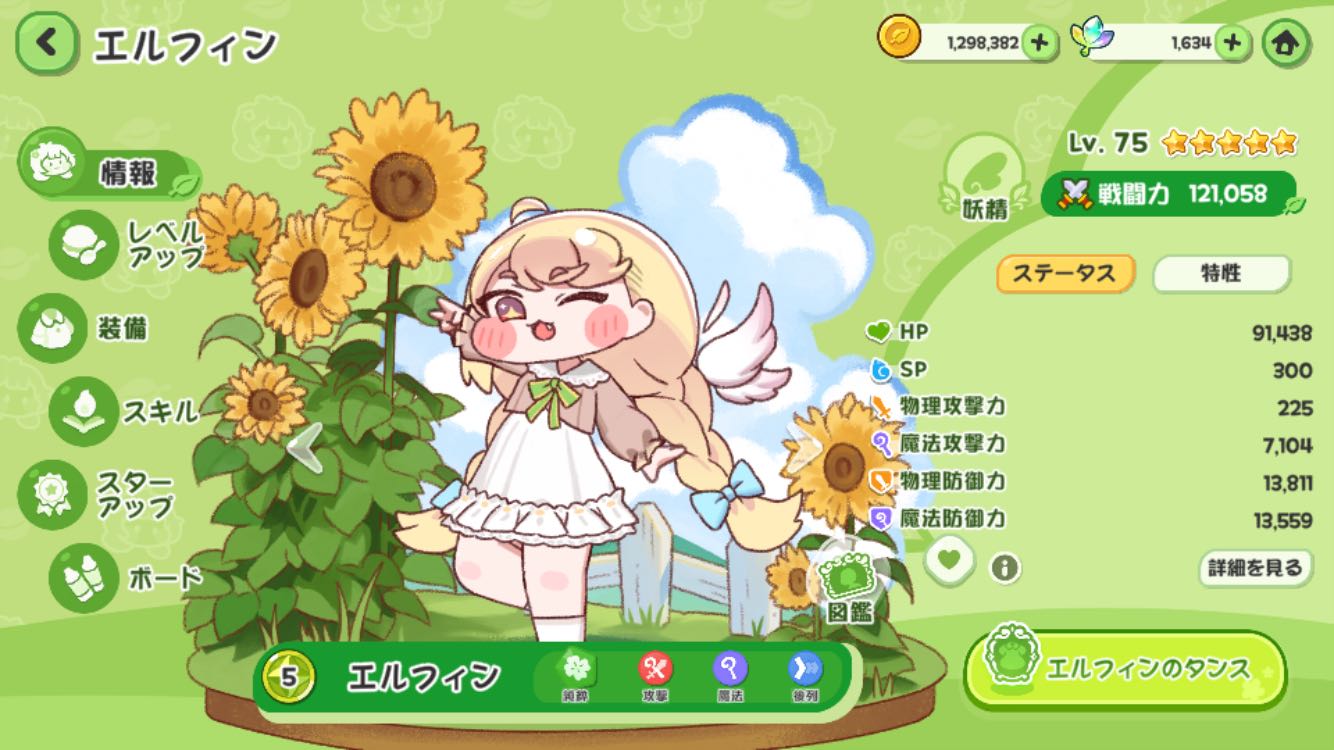Add more butterfly gems with the plus
This screenshot has width=1334, height=750.
(x=1233, y=43)
